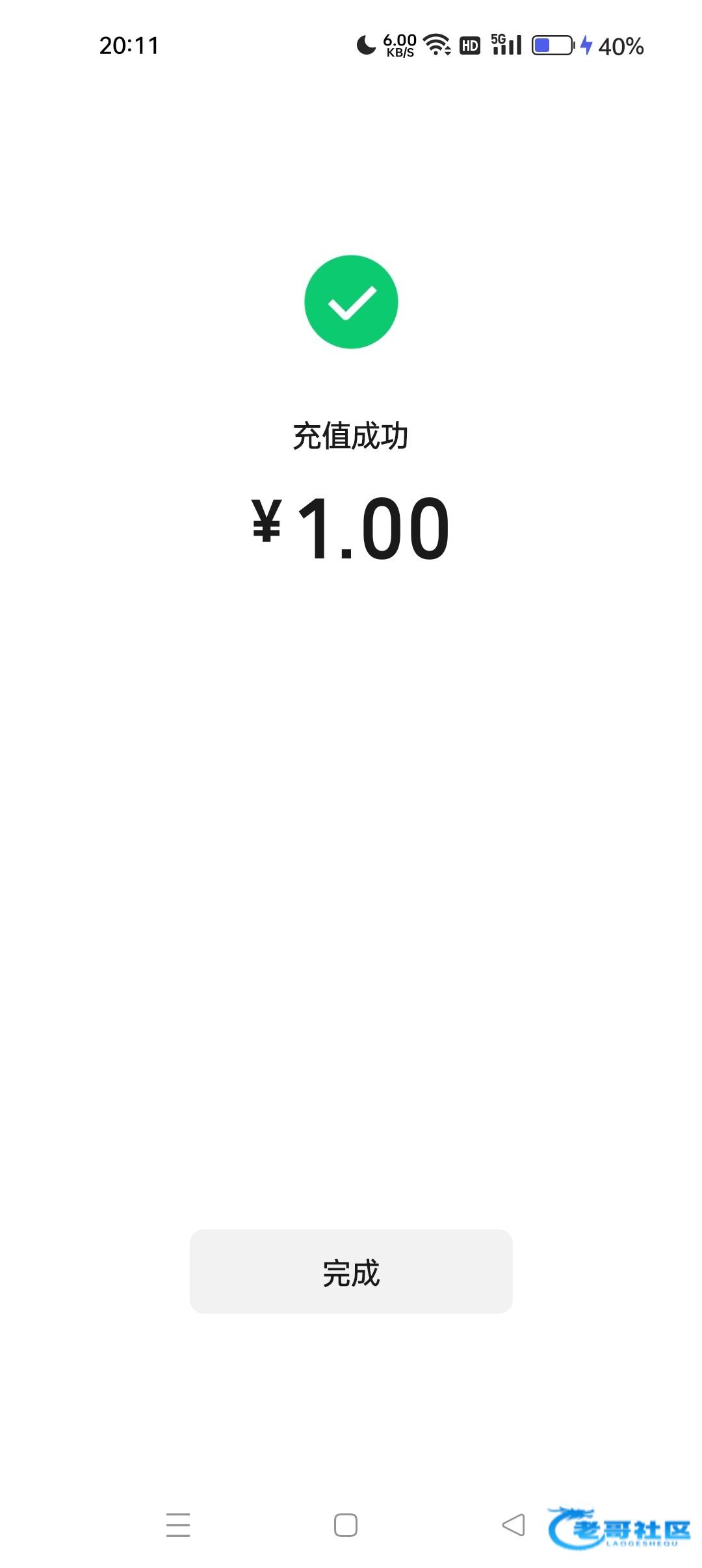Return to the home screen

click(x=346, y=1525)
